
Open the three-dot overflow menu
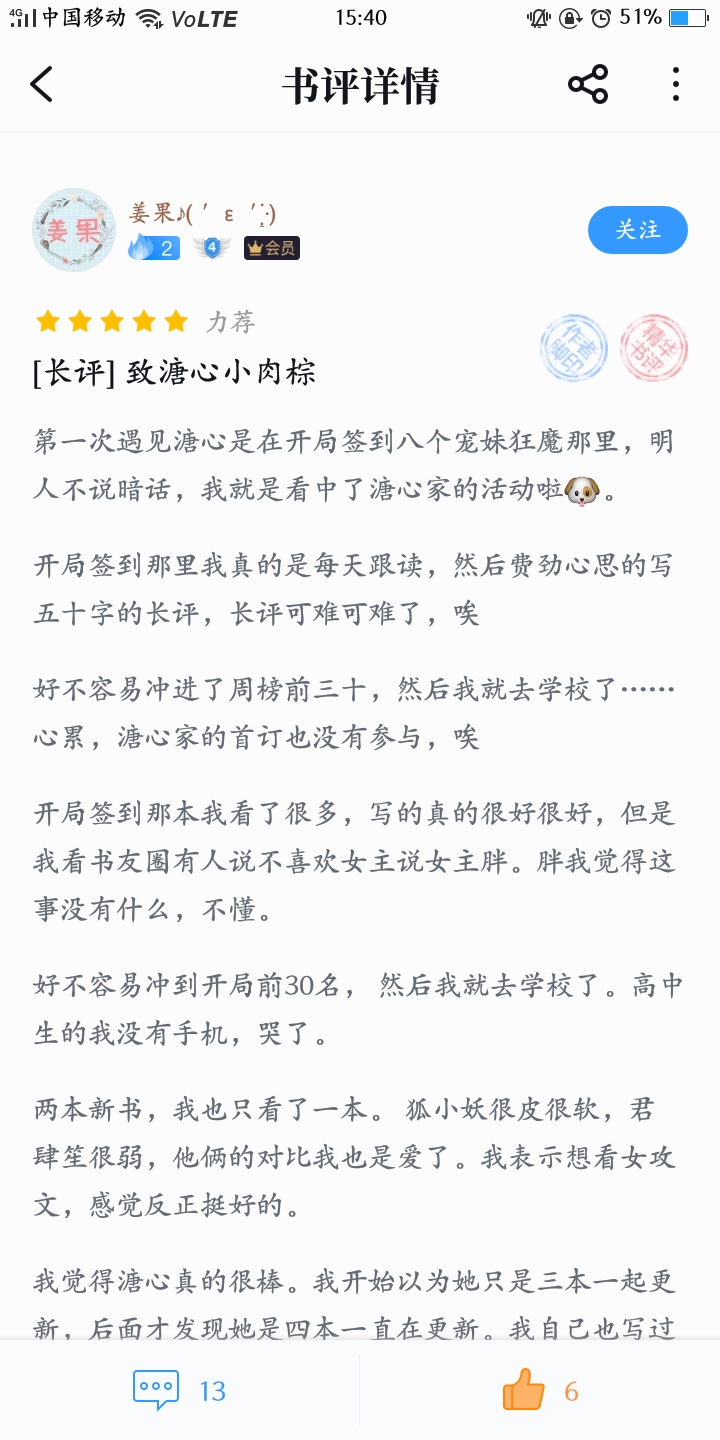click(x=676, y=85)
